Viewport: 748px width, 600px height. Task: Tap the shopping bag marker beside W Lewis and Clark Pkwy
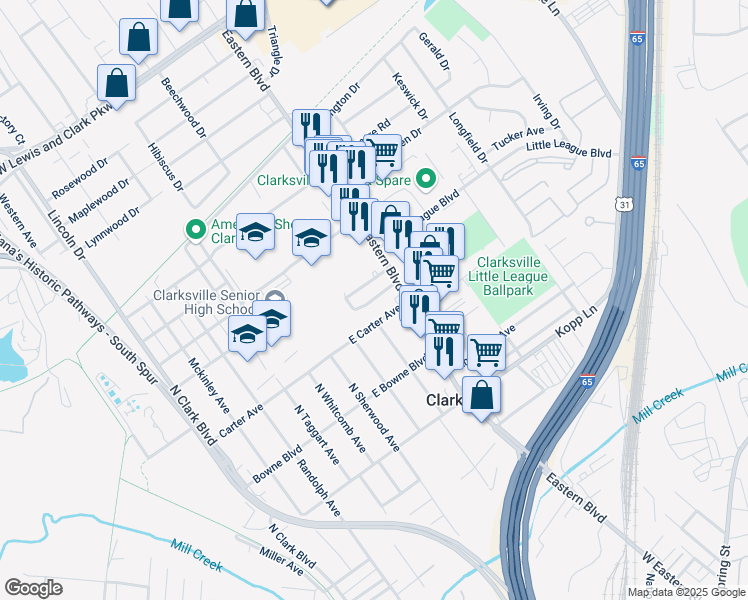tap(116, 86)
